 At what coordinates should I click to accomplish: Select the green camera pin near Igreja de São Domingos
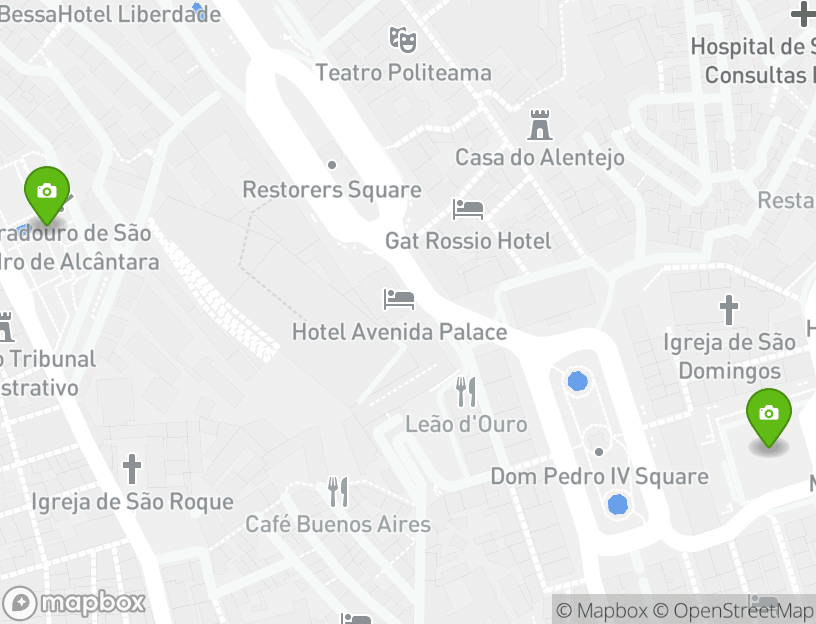tap(768, 415)
